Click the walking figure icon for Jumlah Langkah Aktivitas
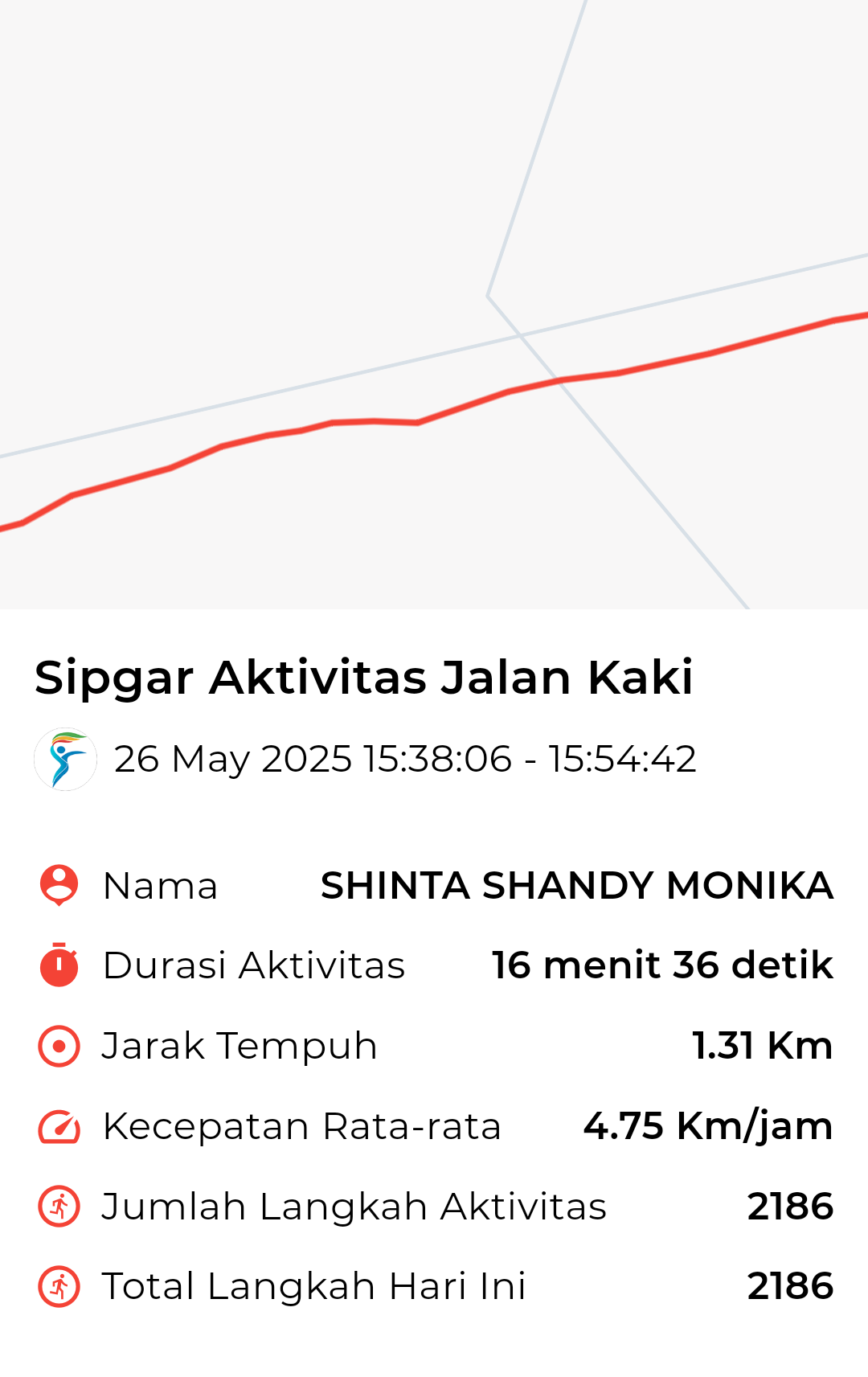Image resolution: width=868 pixels, height=1377 pixels. (58, 1206)
